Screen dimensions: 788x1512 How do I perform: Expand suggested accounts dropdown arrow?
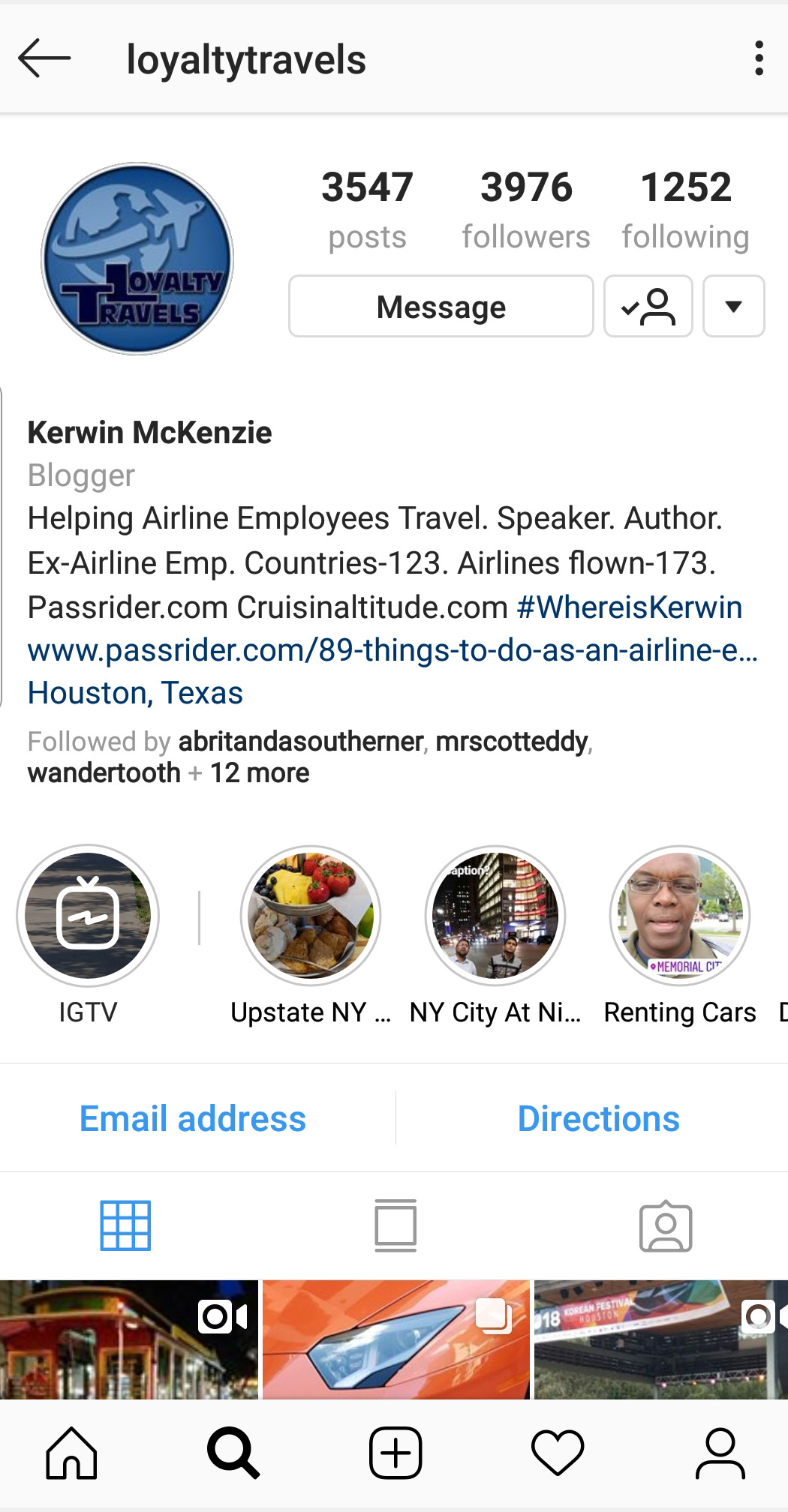click(x=734, y=306)
